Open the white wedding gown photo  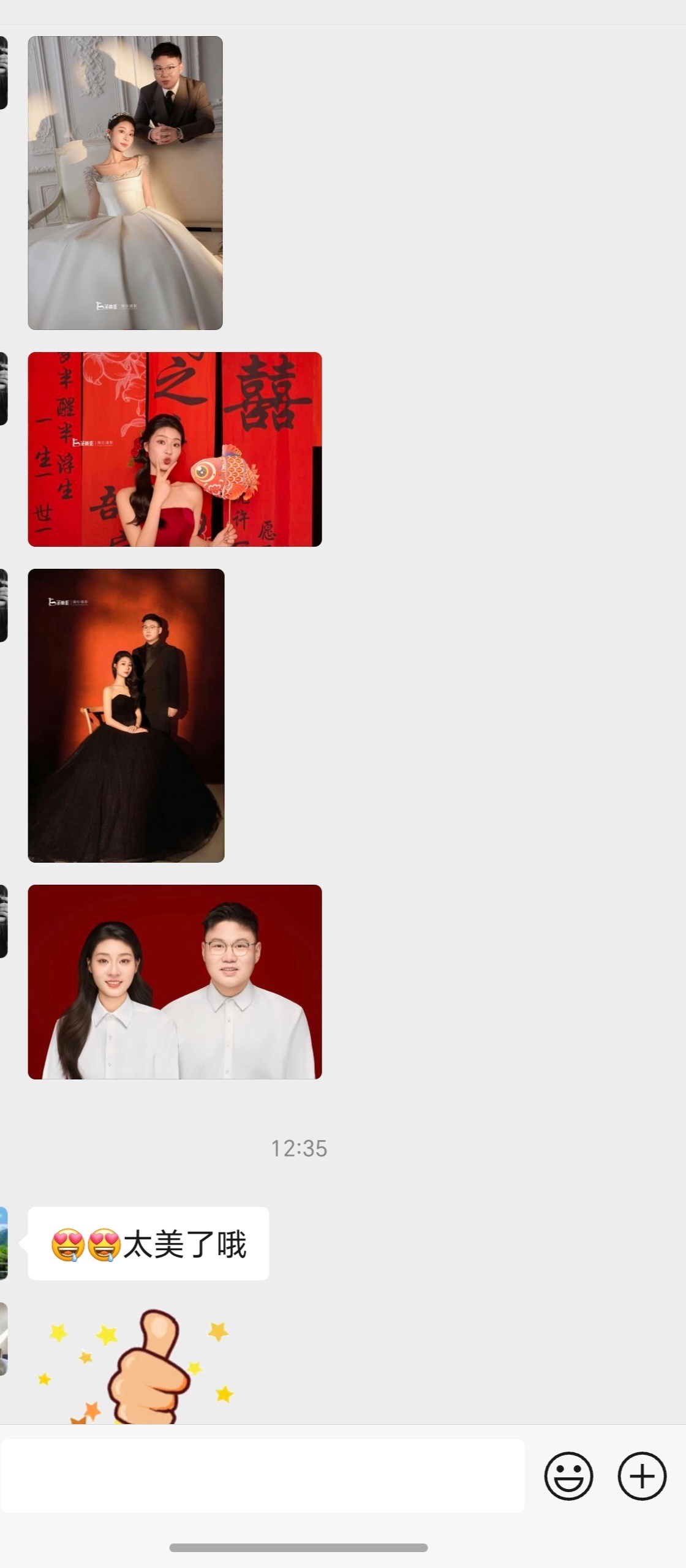point(125,182)
